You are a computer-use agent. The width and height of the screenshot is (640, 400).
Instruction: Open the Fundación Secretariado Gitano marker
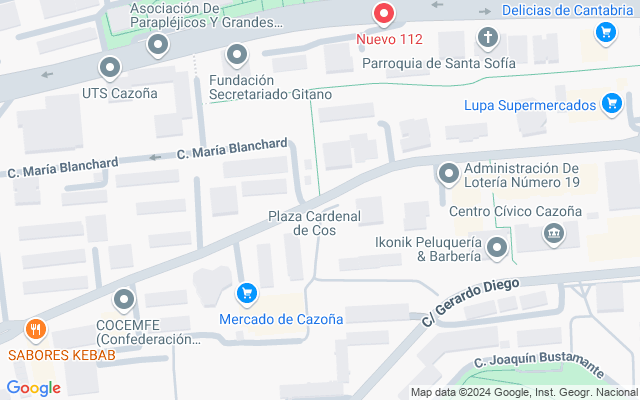(x=237, y=54)
